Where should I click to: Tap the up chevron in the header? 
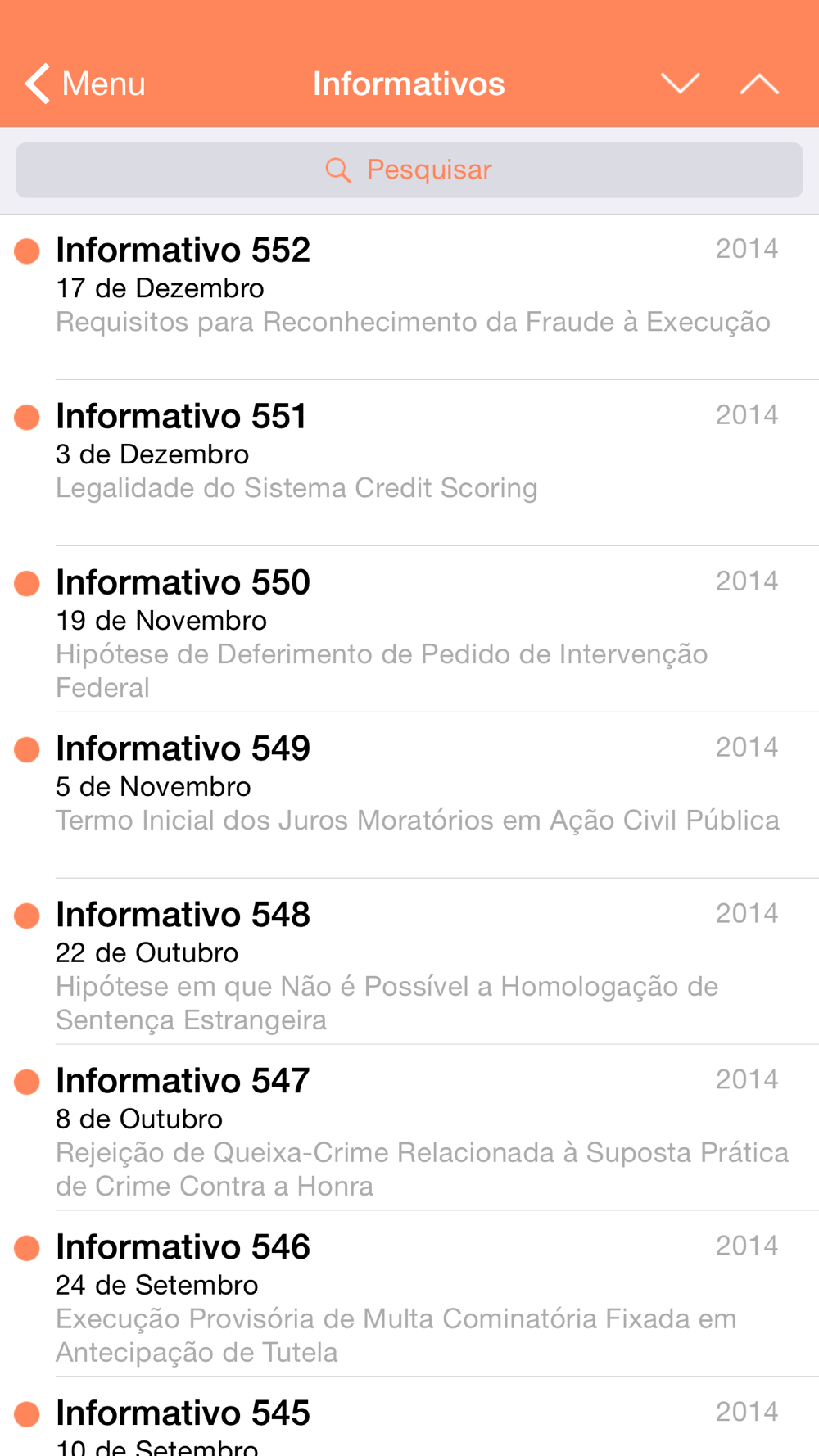point(759,84)
